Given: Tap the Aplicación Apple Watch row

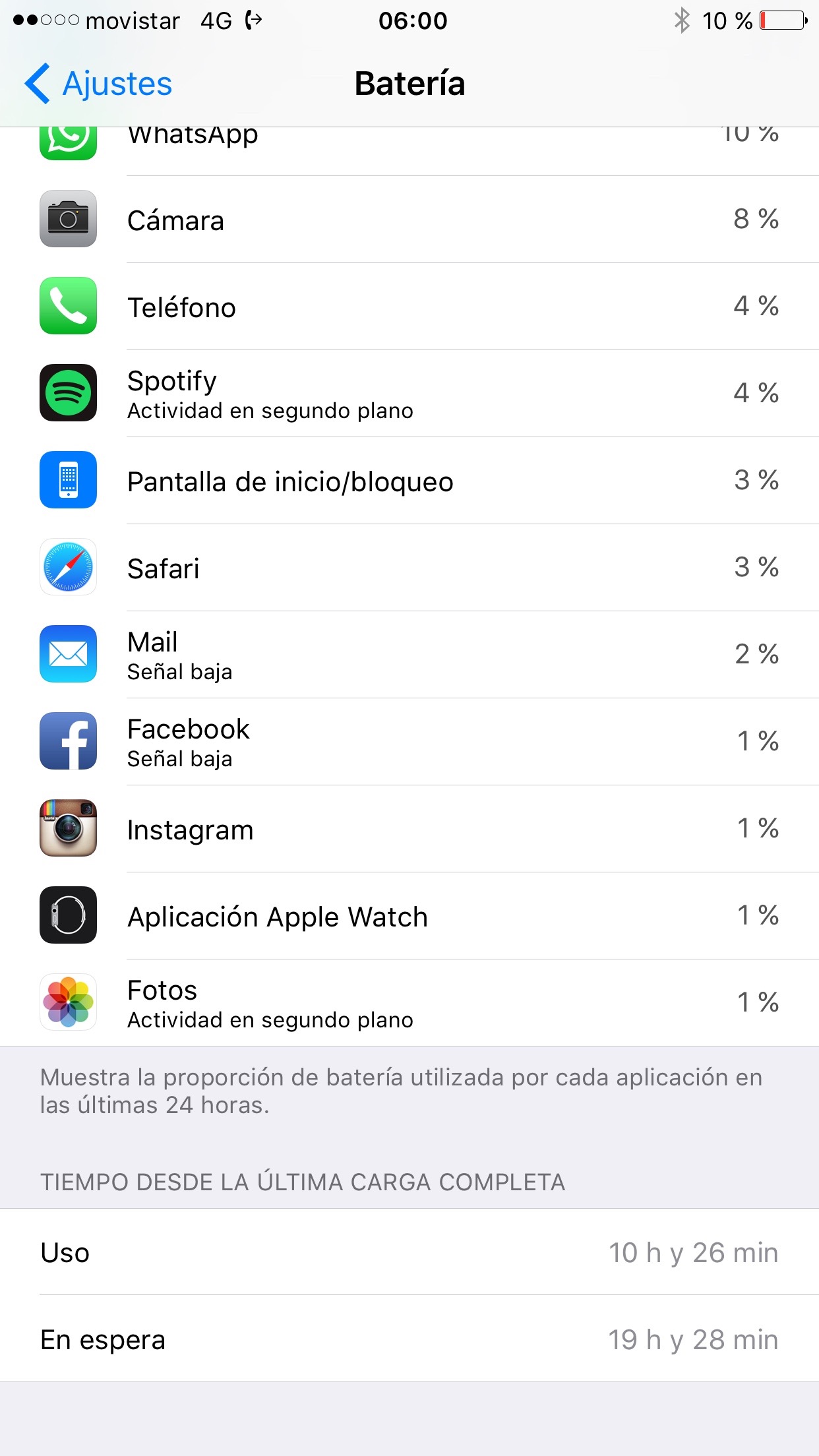Looking at the screenshot, I should point(409,916).
